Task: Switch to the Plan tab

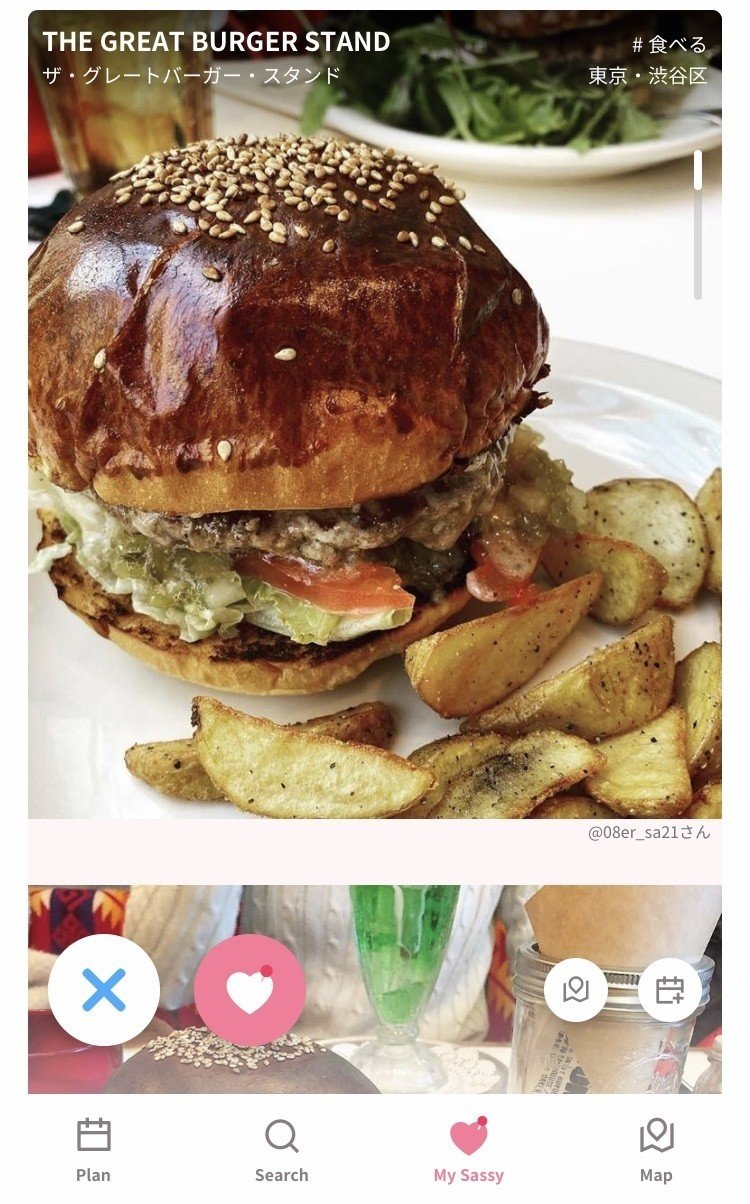Action: coord(94,1150)
